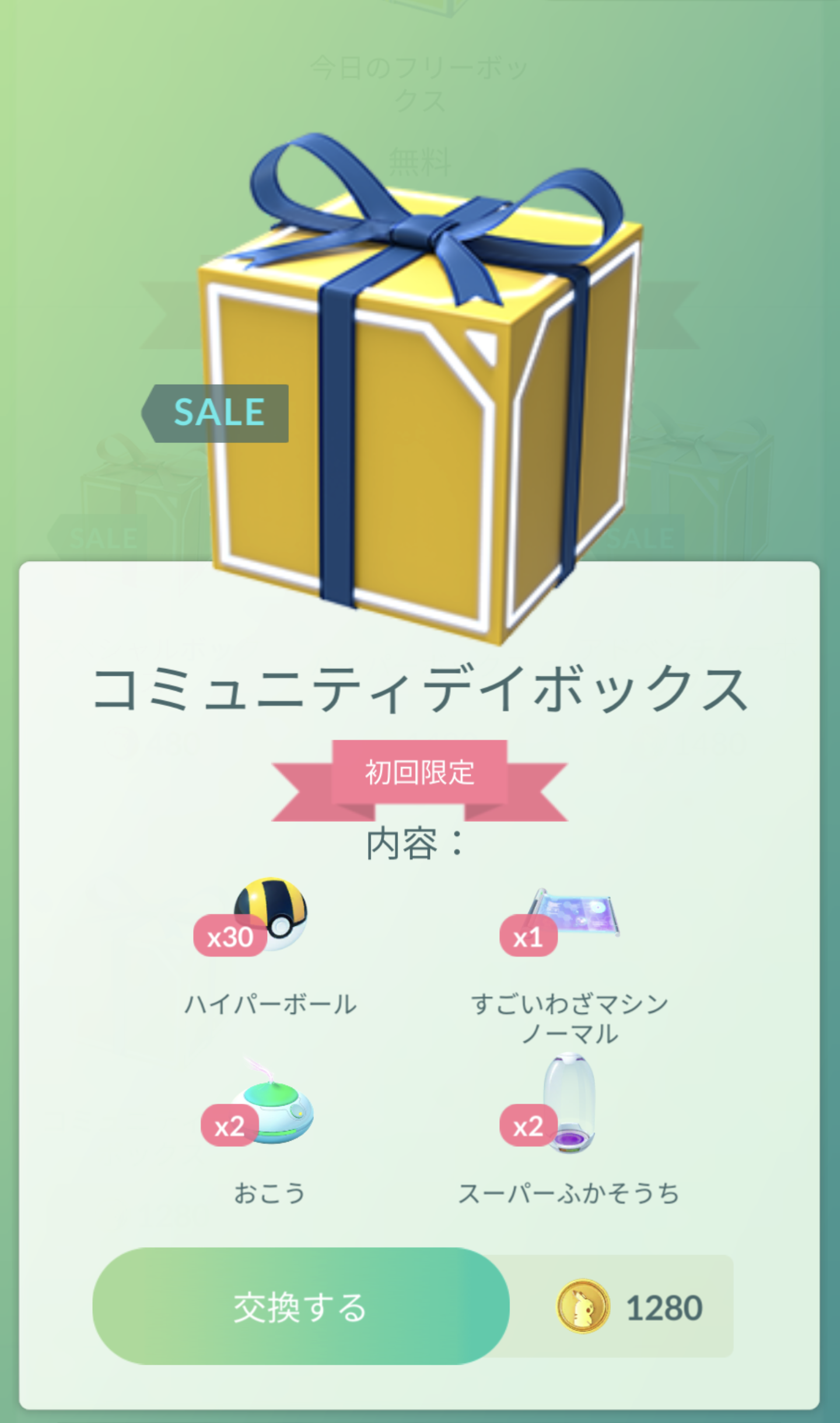The height and width of the screenshot is (1423, 840).
Task: Tap the 交換する exchange button
Action: (x=300, y=1307)
